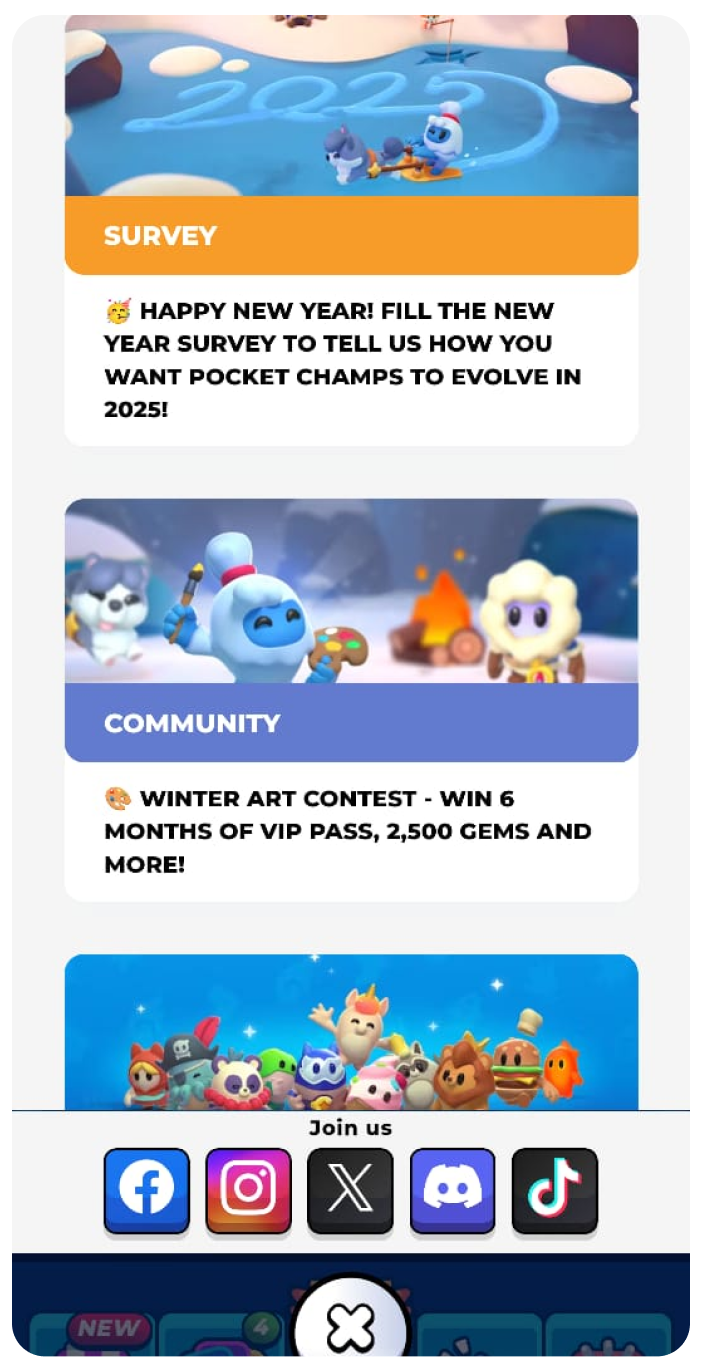Open the Facebook page
The height and width of the screenshot is (1367, 702).
146,1190
